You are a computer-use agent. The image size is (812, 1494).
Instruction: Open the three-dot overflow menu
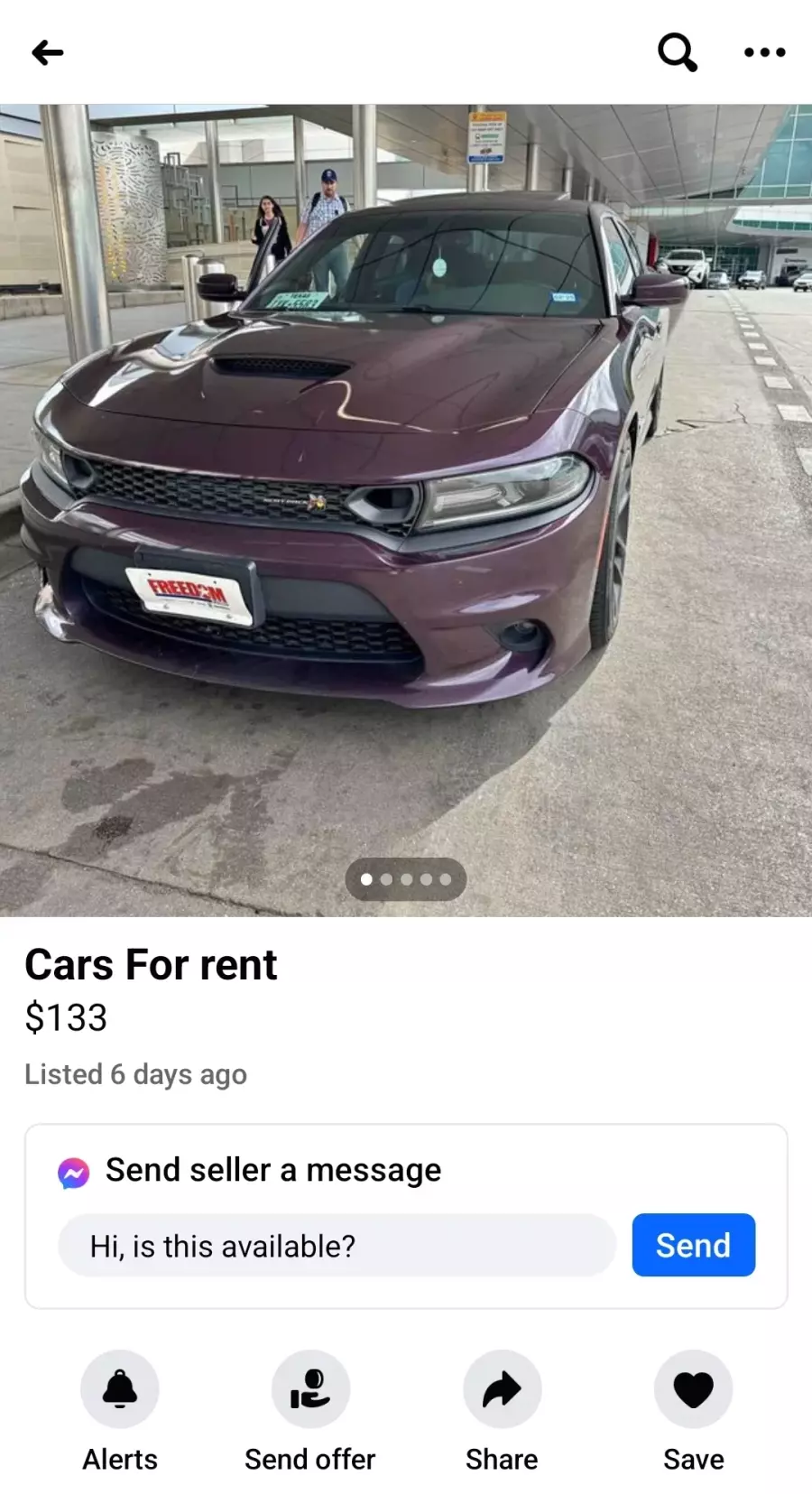pyautogui.click(x=764, y=52)
